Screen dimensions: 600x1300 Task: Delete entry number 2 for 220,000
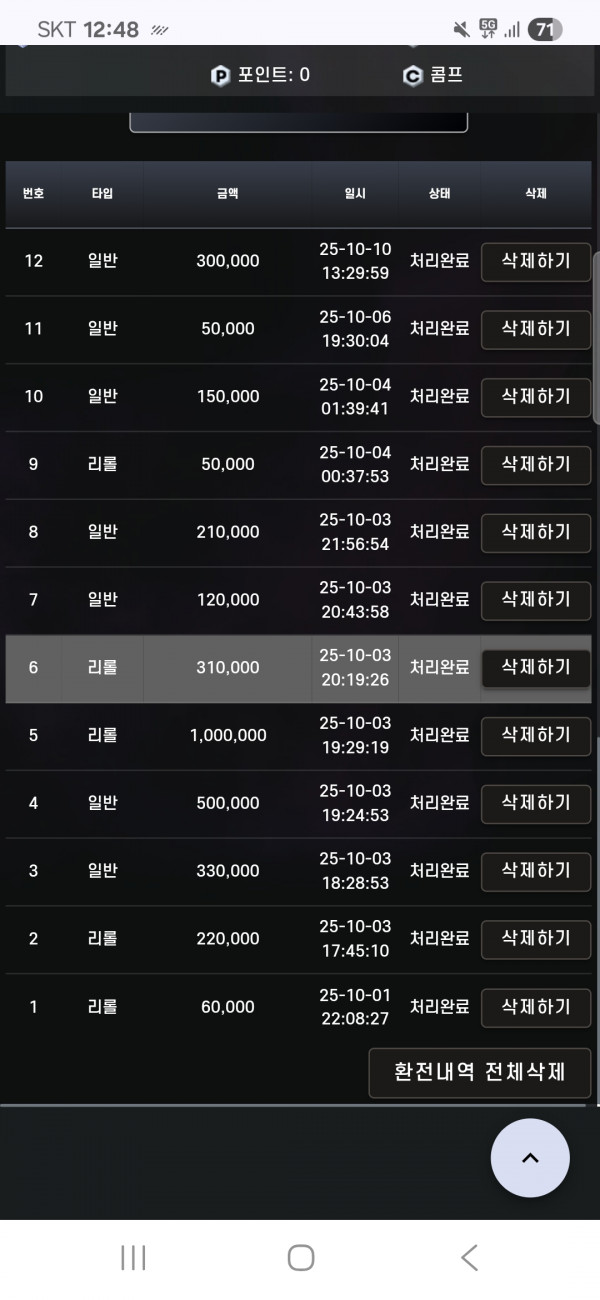point(535,939)
